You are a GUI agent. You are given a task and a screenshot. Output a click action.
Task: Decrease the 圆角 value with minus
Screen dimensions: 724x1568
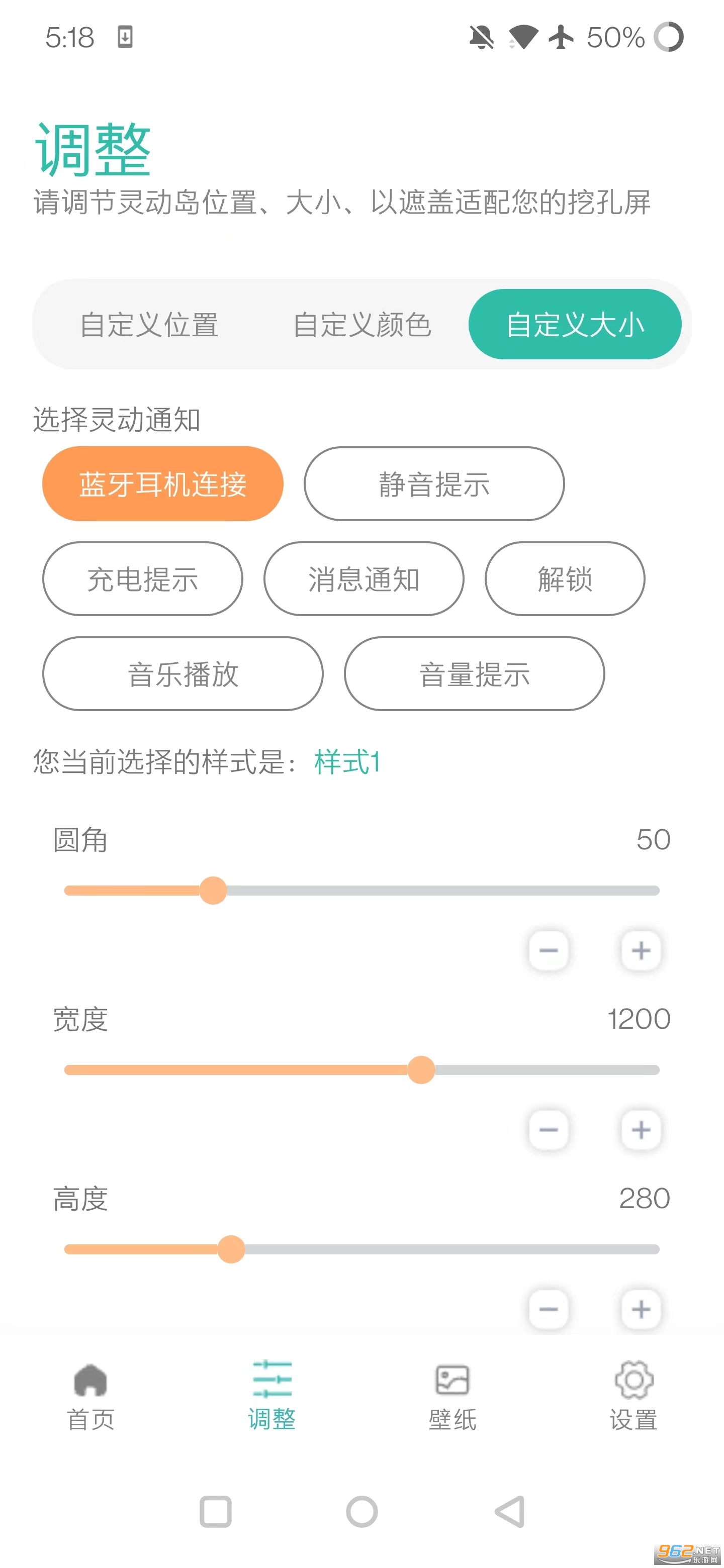[x=549, y=950]
